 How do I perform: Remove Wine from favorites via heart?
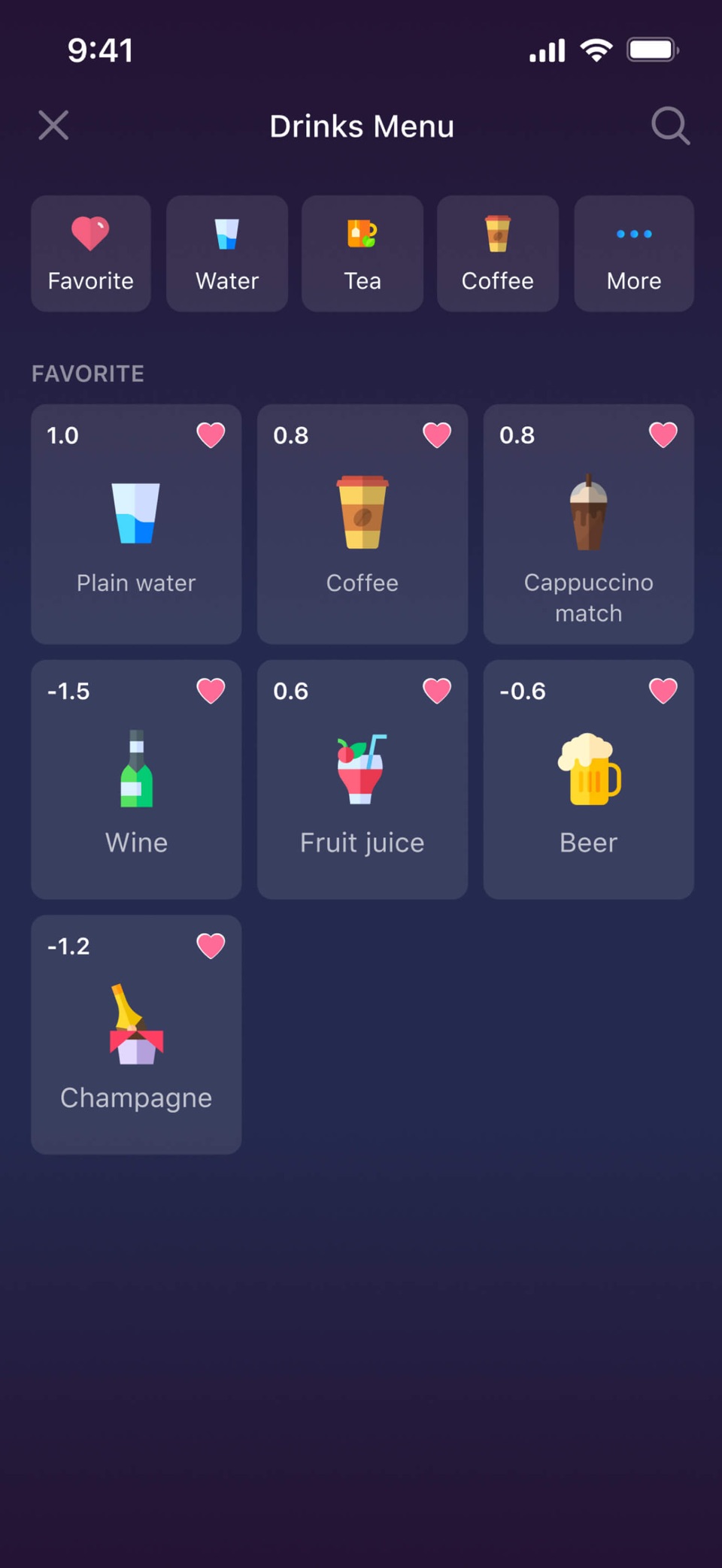(x=211, y=691)
